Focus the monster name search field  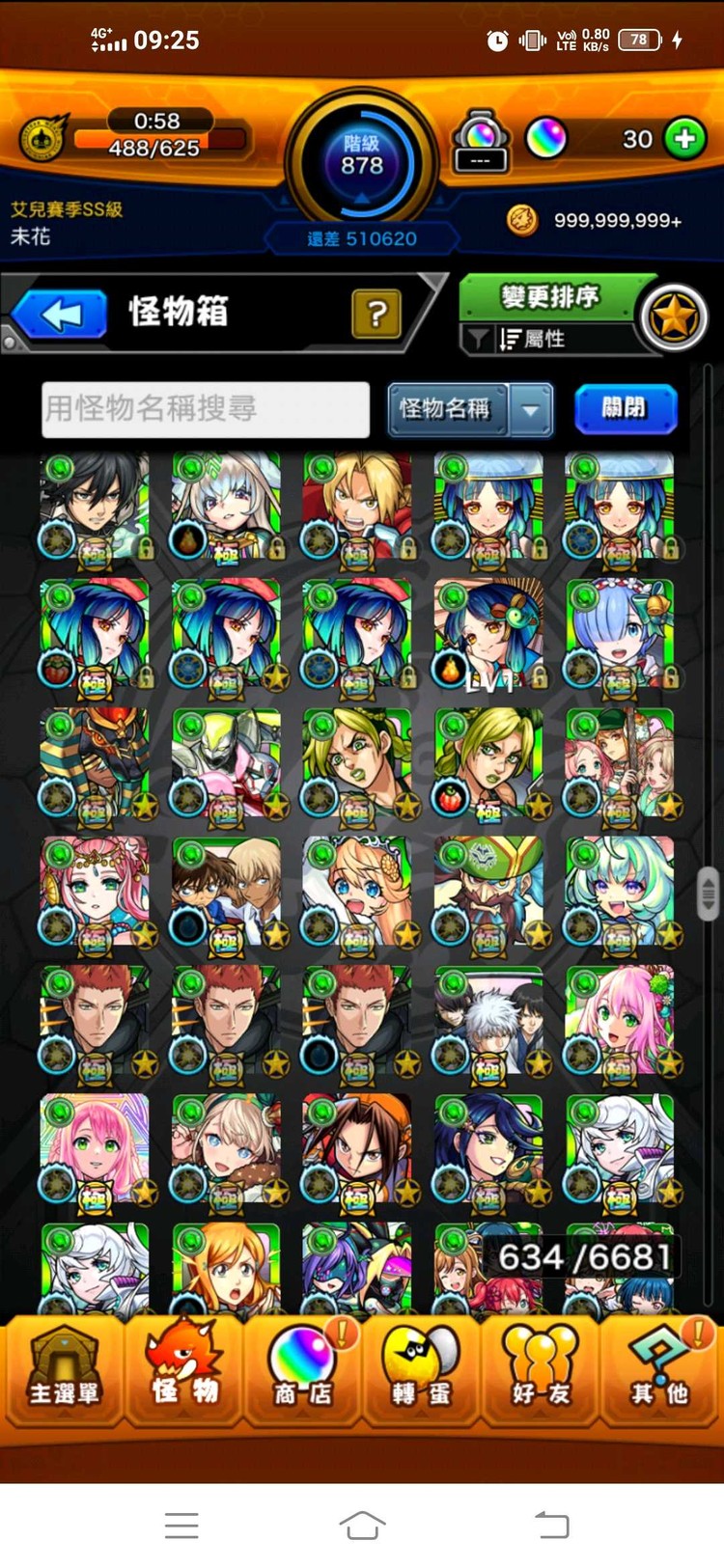[x=206, y=408]
